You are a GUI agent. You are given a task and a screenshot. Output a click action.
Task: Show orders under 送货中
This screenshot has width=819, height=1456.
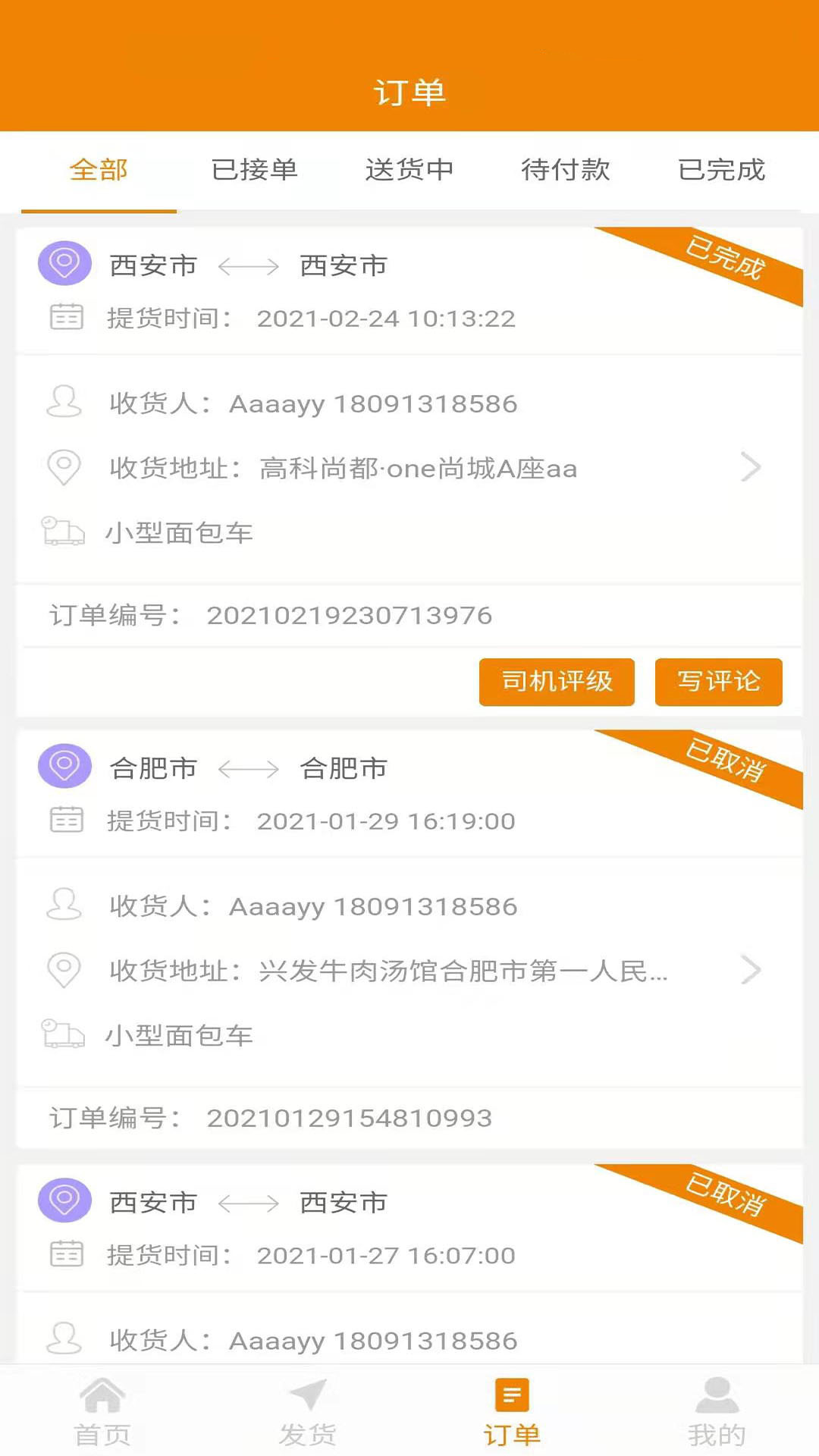(x=409, y=170)
